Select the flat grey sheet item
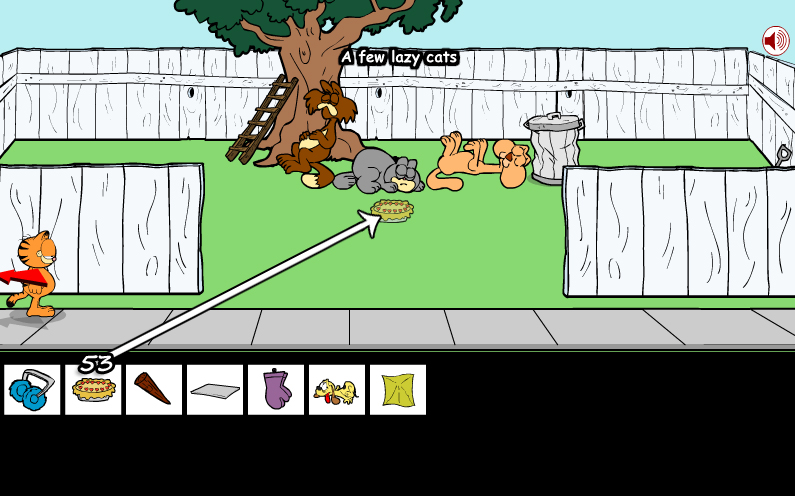This screenshot has width=795, height=496. coord(214,390)
